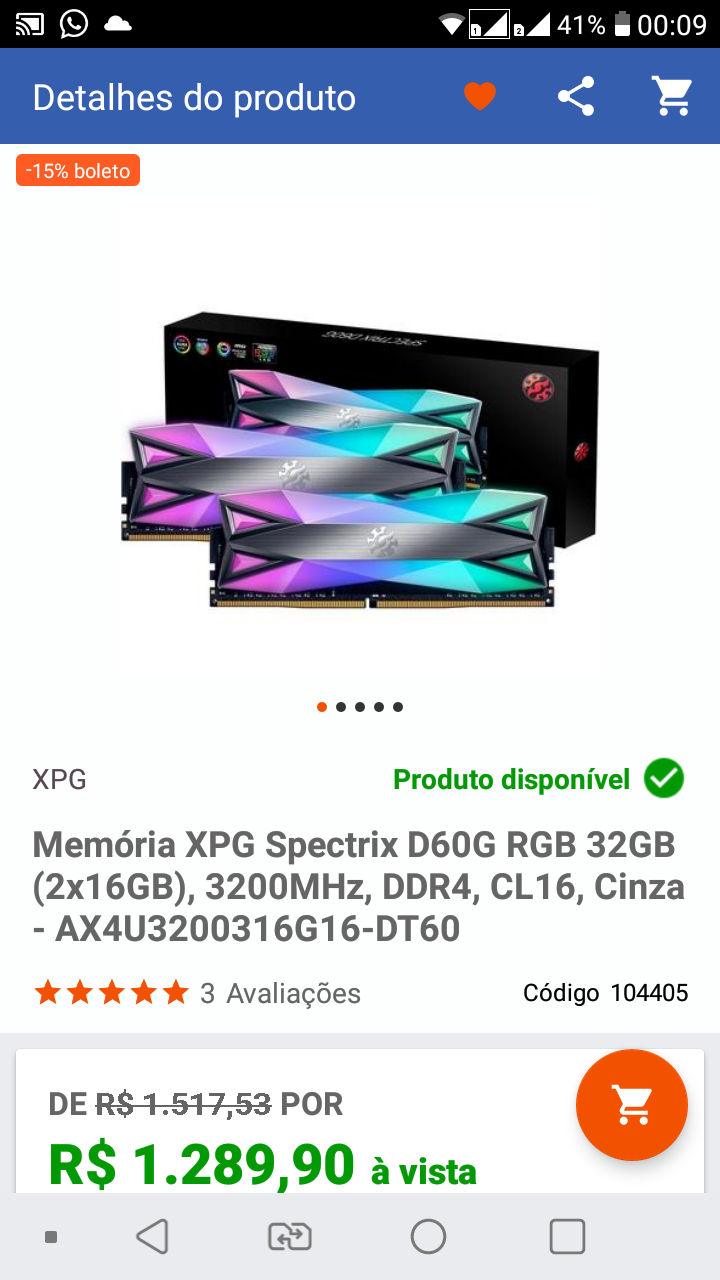The height and width of the screenshot is (1280, 720).
Task: Toggle the favorite heart icon
Action: [480, 97]
